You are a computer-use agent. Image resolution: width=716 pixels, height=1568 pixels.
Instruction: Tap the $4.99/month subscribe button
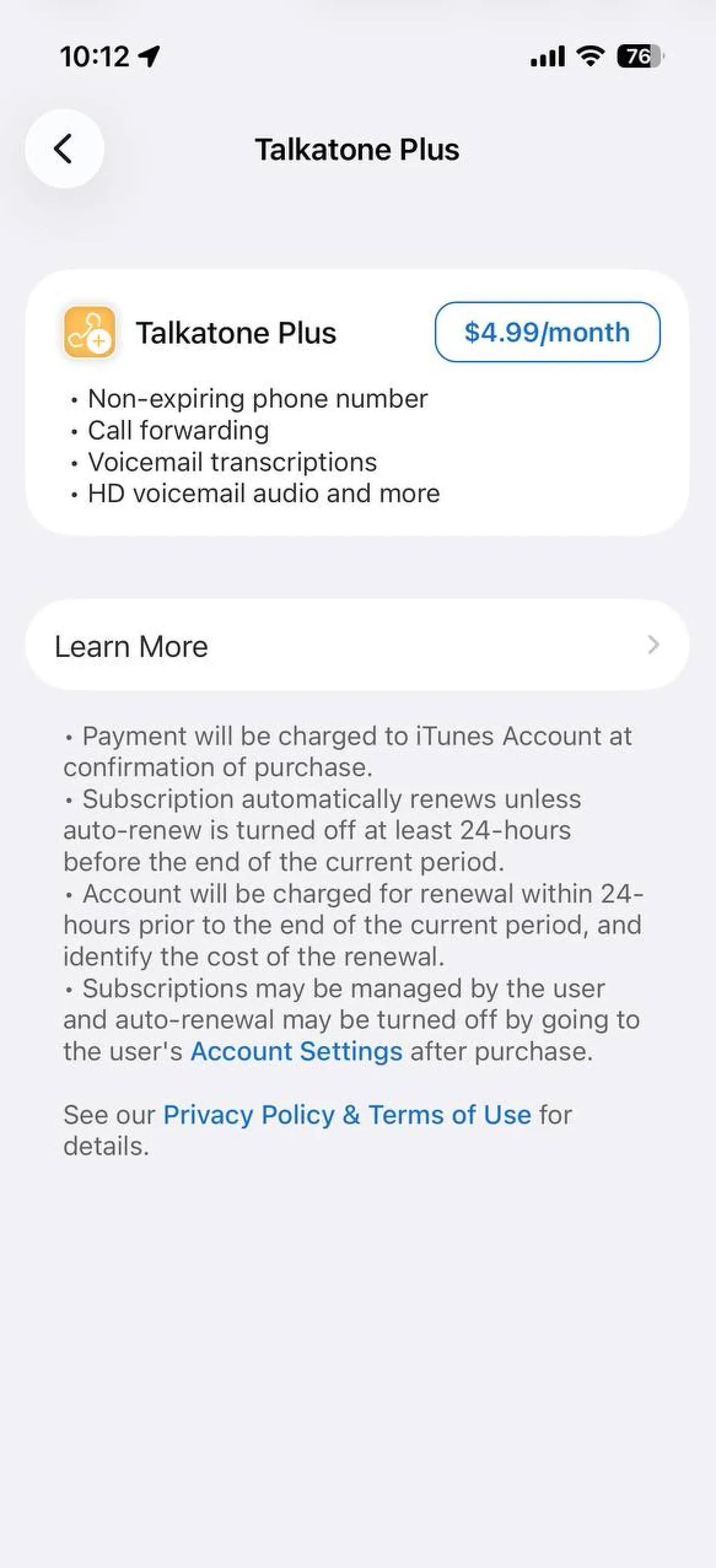coord(547,332)
